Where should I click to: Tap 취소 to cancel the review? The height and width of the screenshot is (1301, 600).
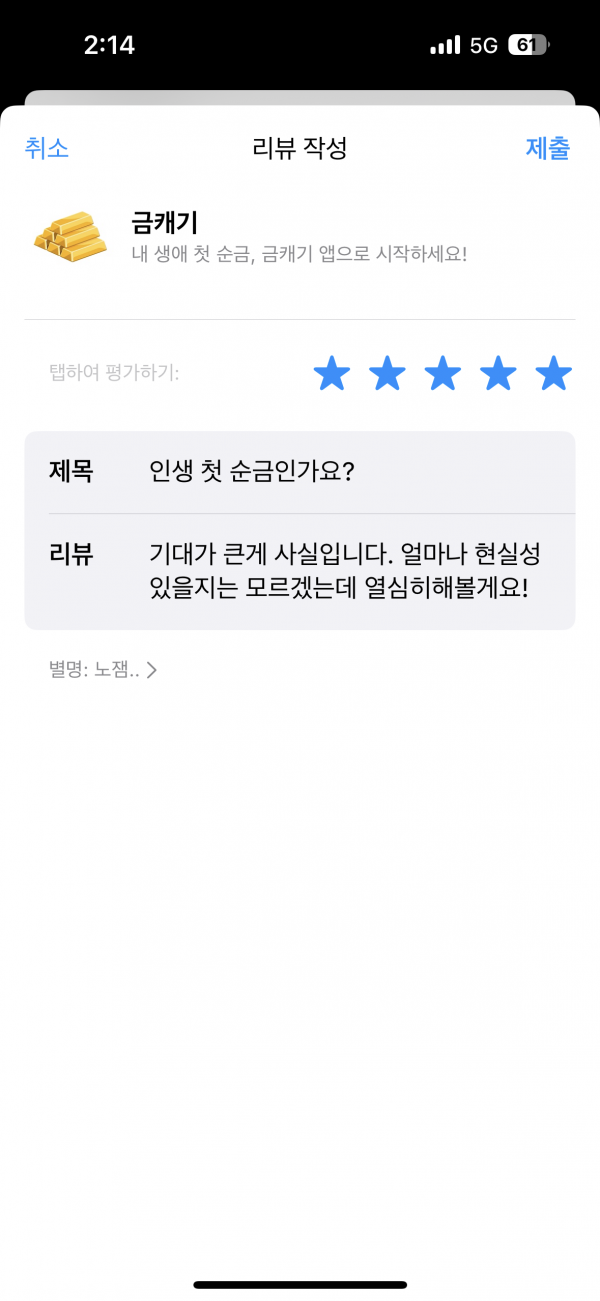pos(47,149)
